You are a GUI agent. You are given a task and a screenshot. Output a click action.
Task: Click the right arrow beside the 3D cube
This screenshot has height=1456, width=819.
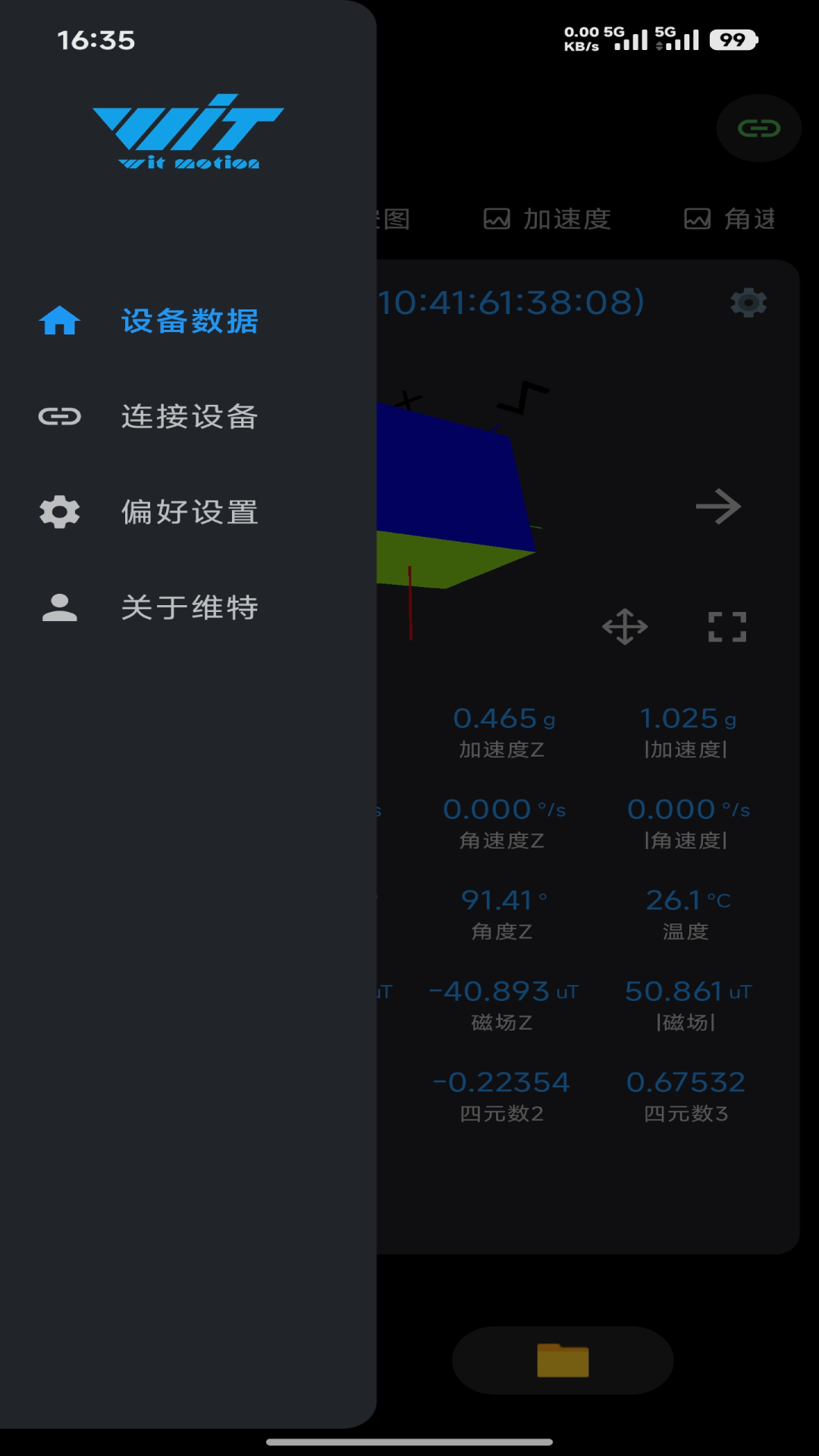point(719,507)
